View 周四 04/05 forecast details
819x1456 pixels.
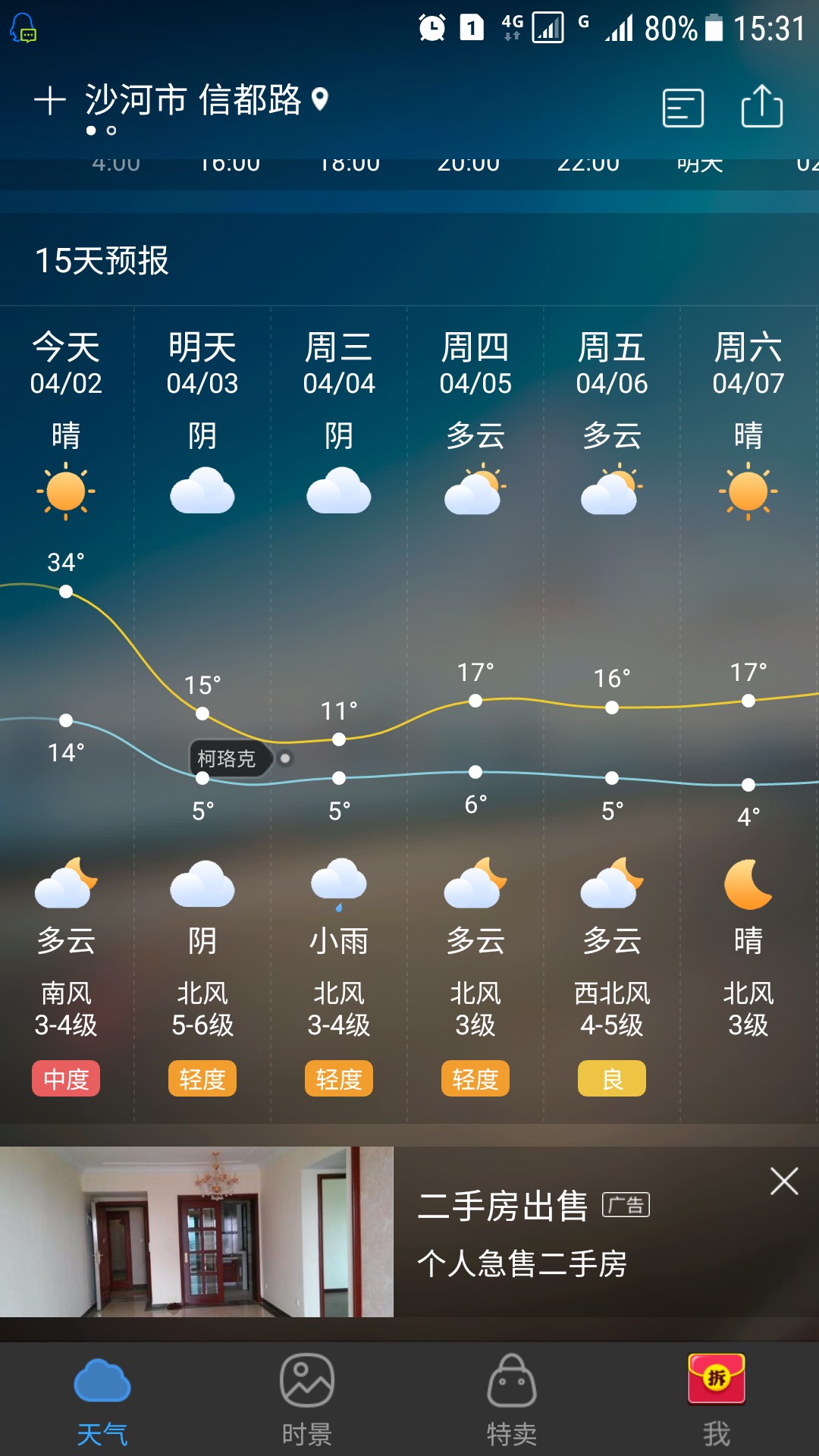475,713
